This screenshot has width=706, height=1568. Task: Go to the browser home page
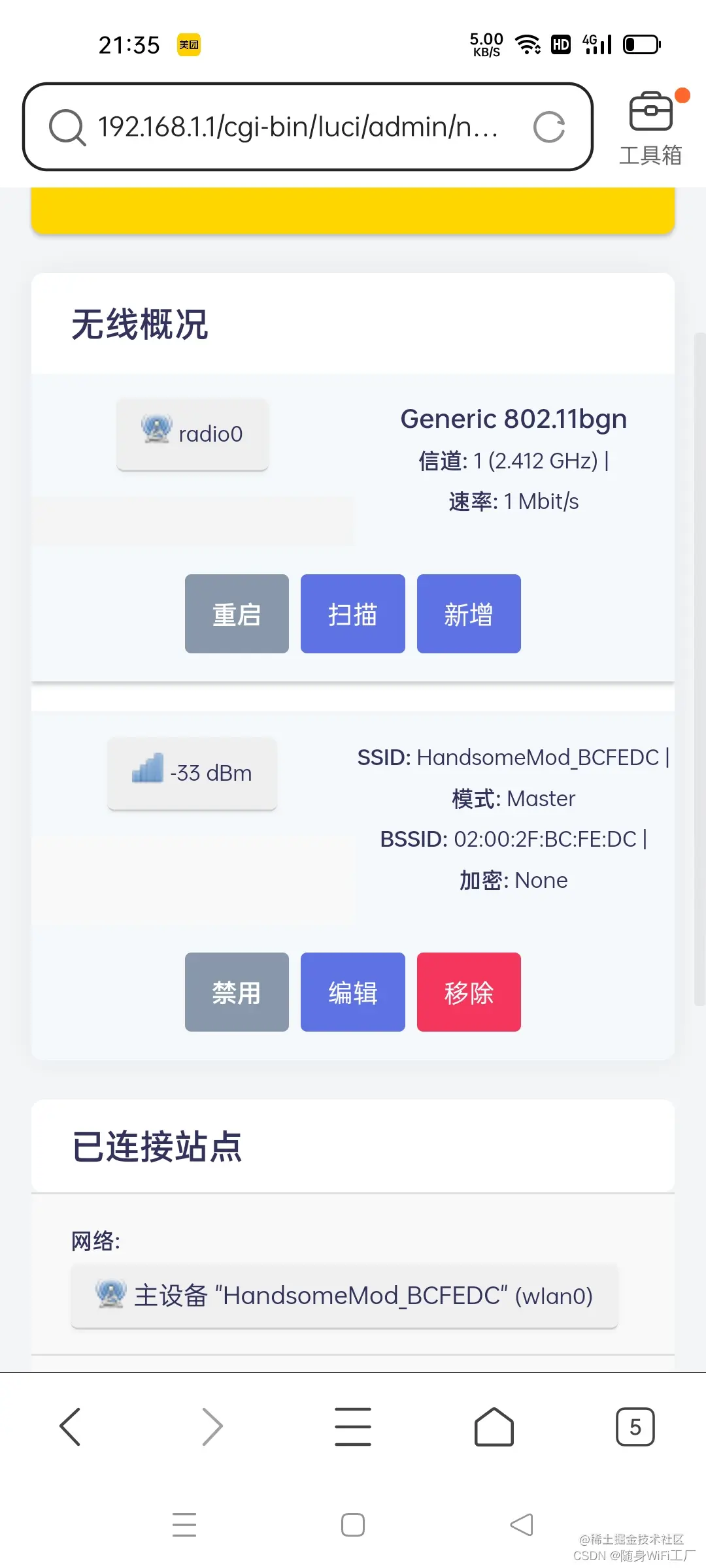pos(494,1427)
